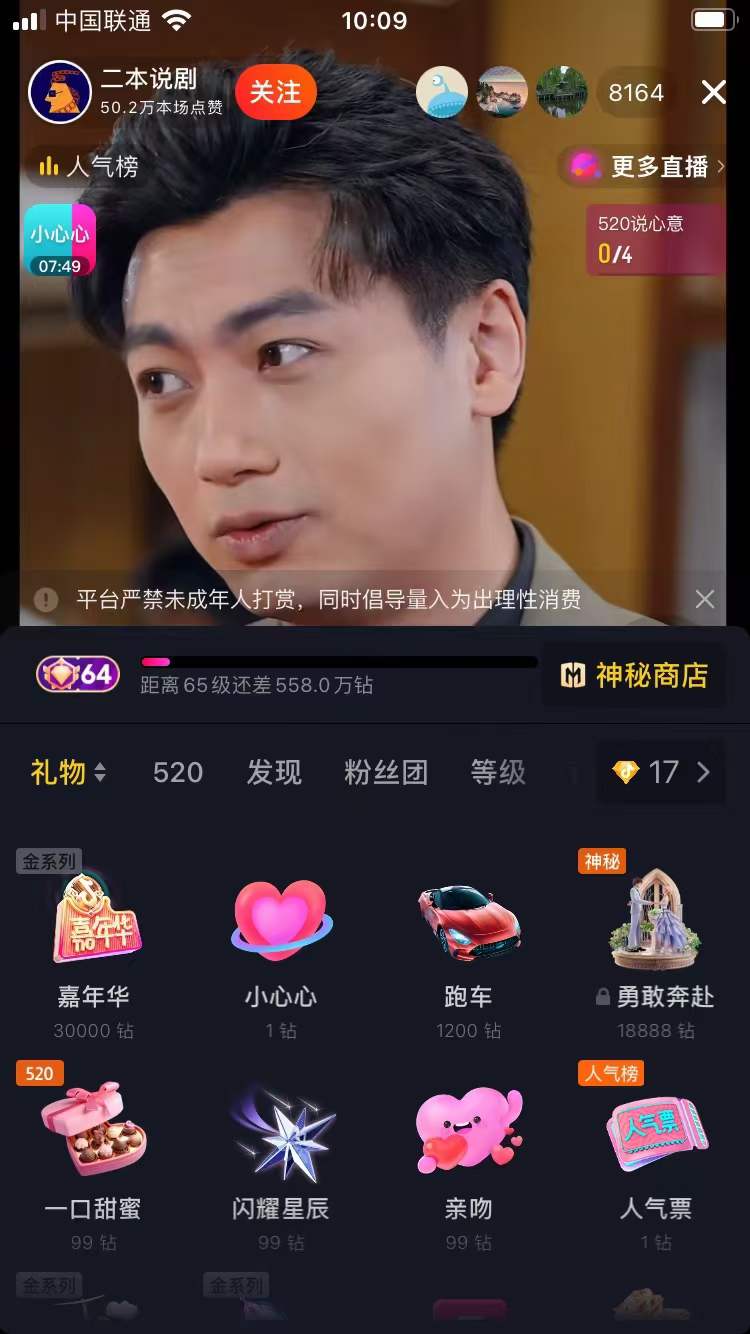Open the 520说心意 task widget
This screenshot has height=1334, width=750.
655,240
